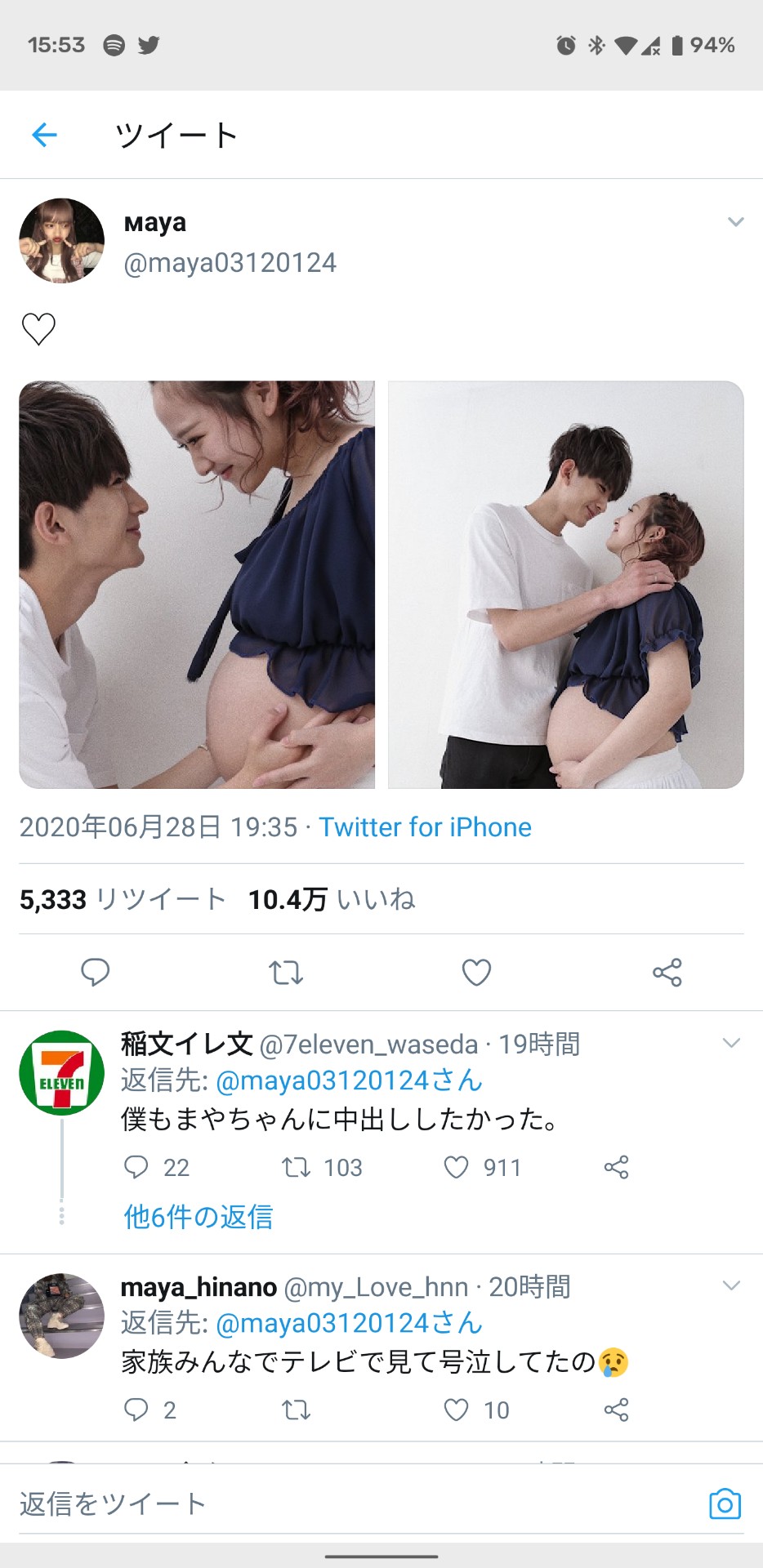The image size is (763, 1568).
Task: Open the right photo of the tweet
Action: [566, 585]
